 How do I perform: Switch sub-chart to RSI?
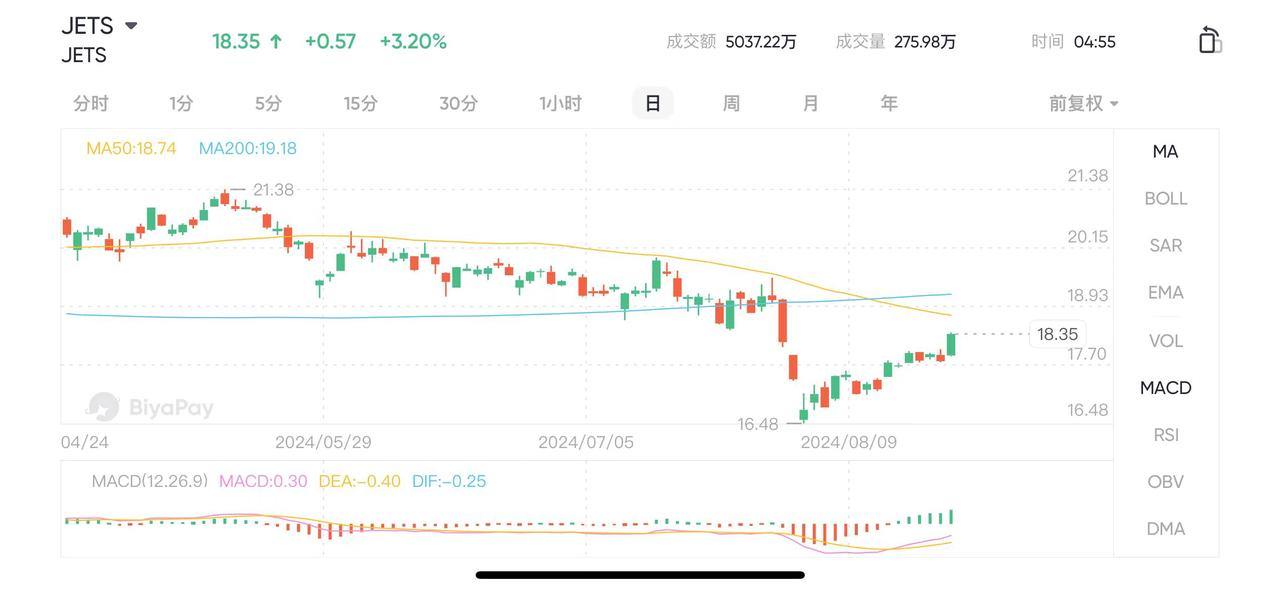(1165, 434)
